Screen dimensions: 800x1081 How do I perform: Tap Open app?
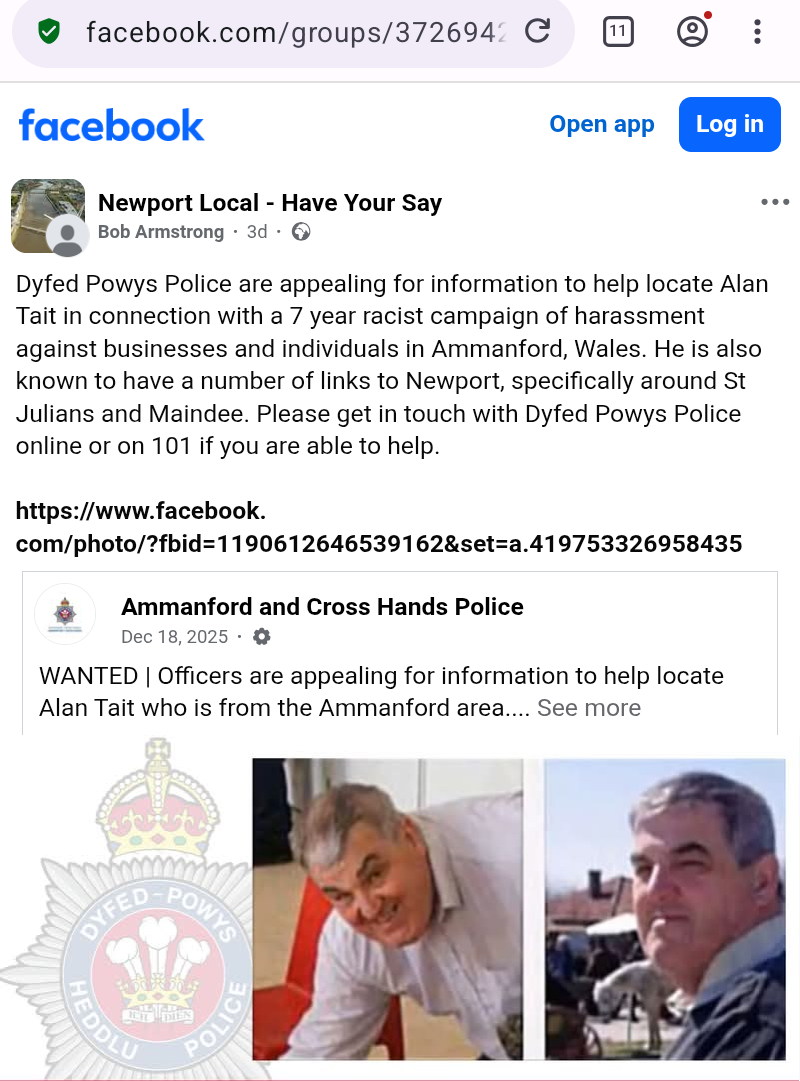[x=602, y=124]
